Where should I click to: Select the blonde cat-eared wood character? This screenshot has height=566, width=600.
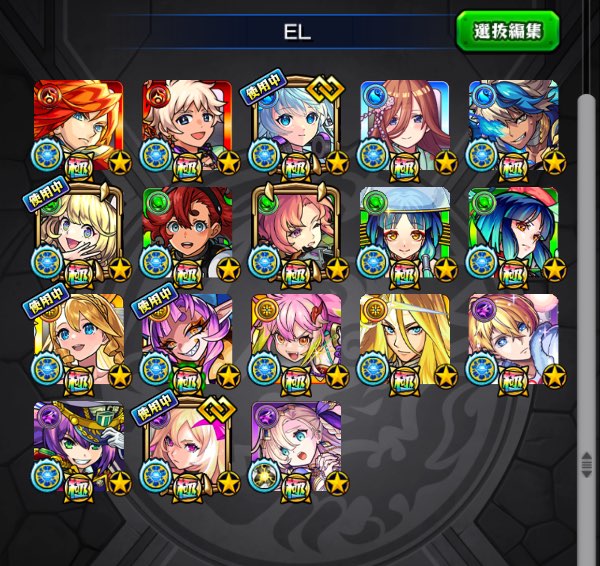tap(78, 232)
